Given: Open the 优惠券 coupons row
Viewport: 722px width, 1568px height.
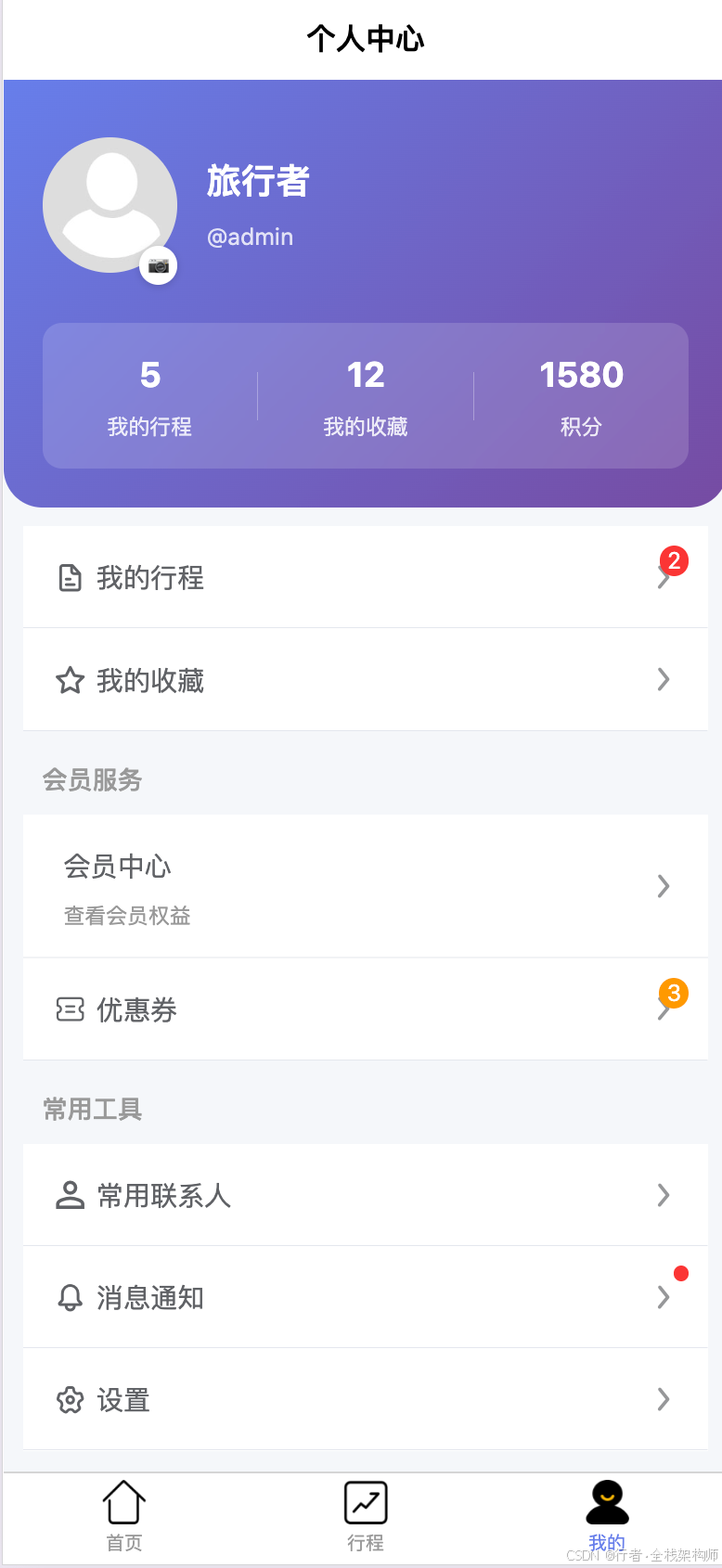Looking at the screenshot, I should tap(366, 1009).
